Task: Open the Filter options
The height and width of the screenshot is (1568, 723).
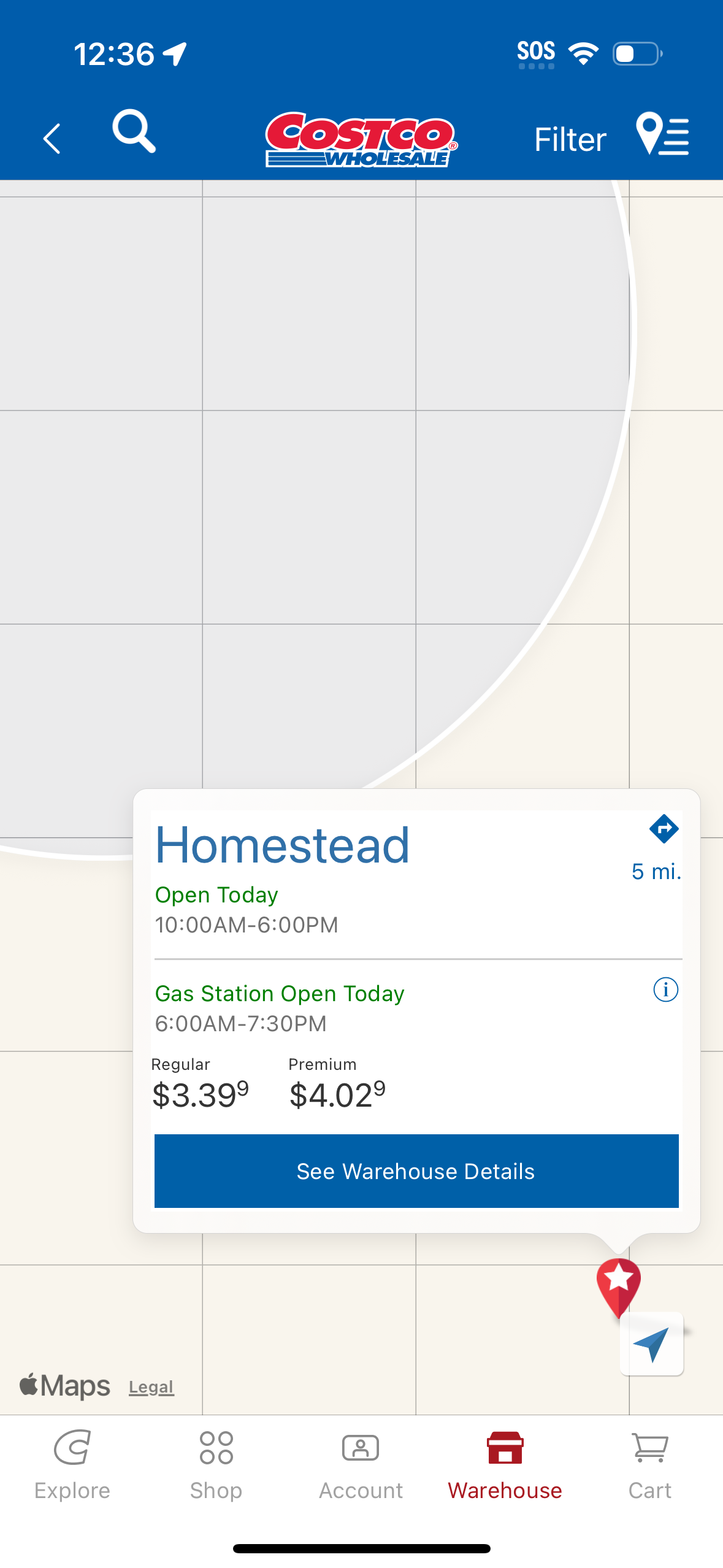Action: (x=569, y=139)
